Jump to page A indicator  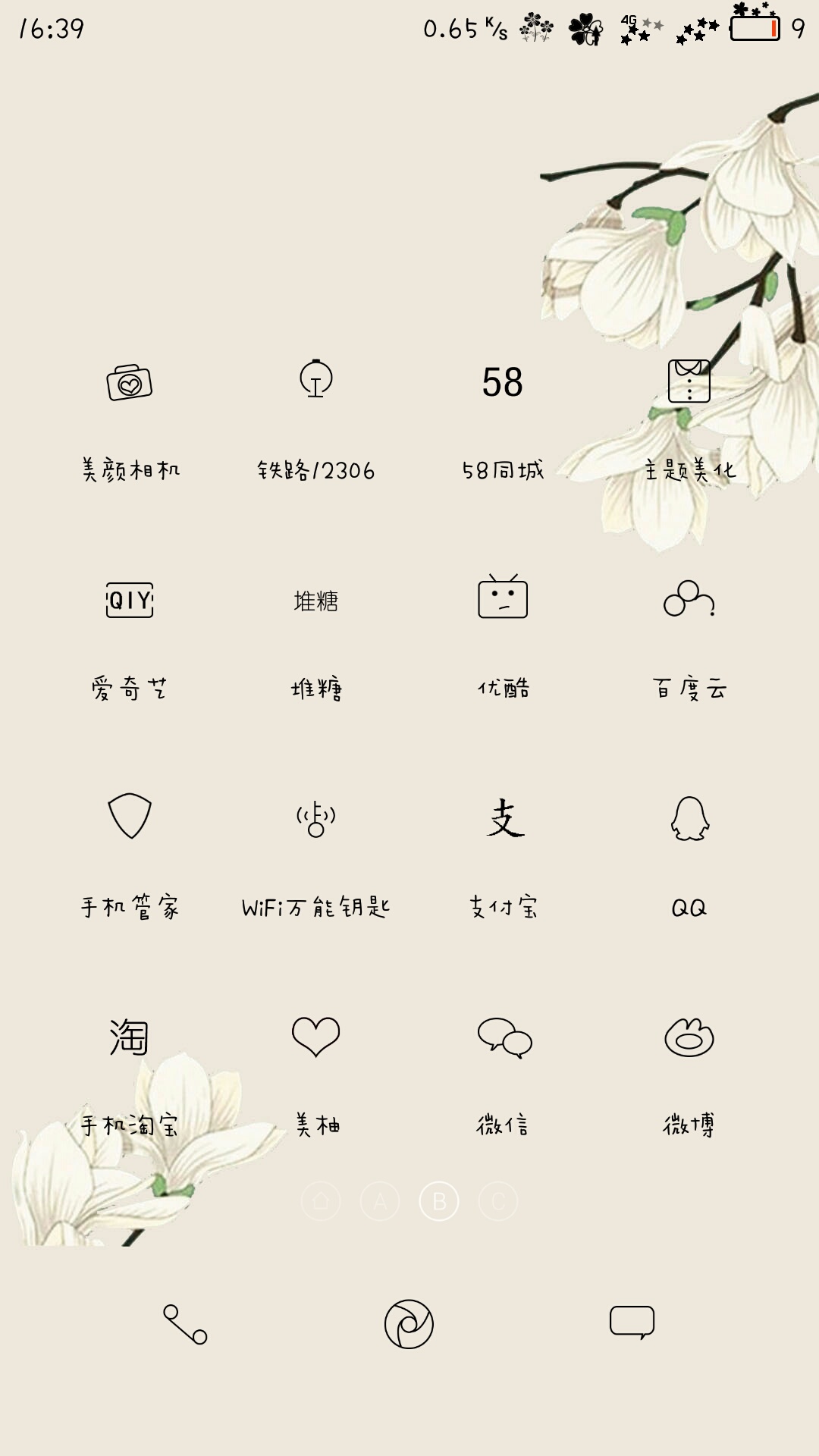380,1201
